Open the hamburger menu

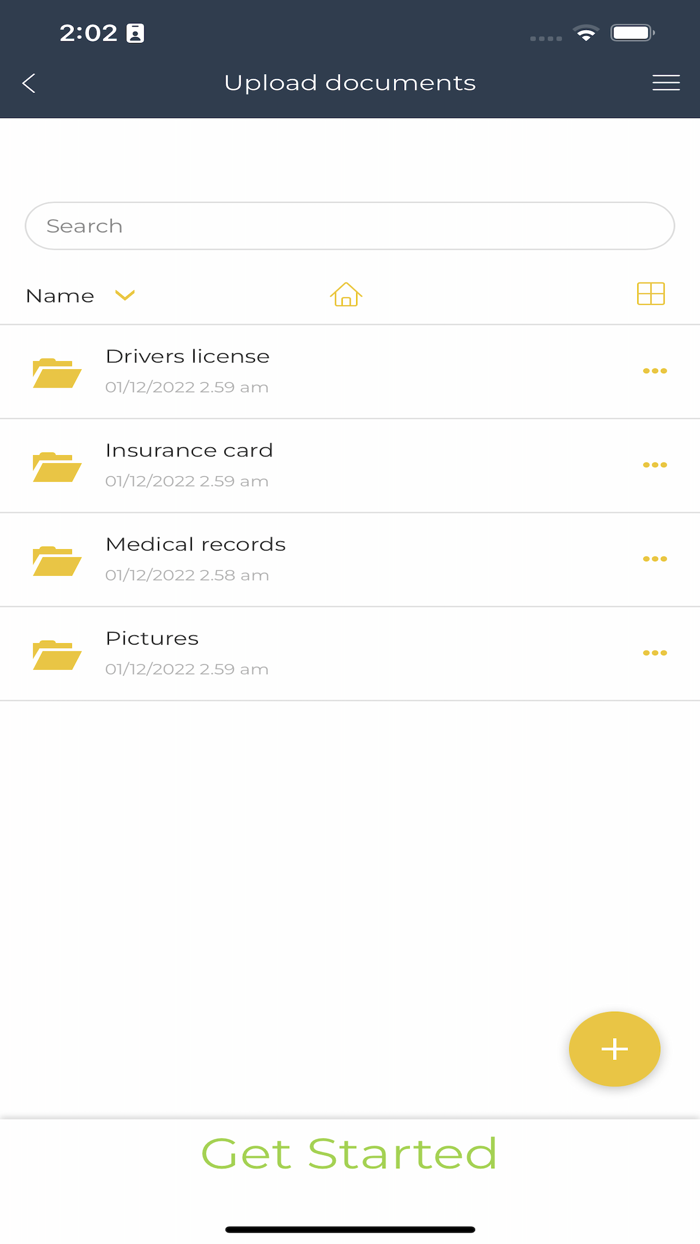666,83
